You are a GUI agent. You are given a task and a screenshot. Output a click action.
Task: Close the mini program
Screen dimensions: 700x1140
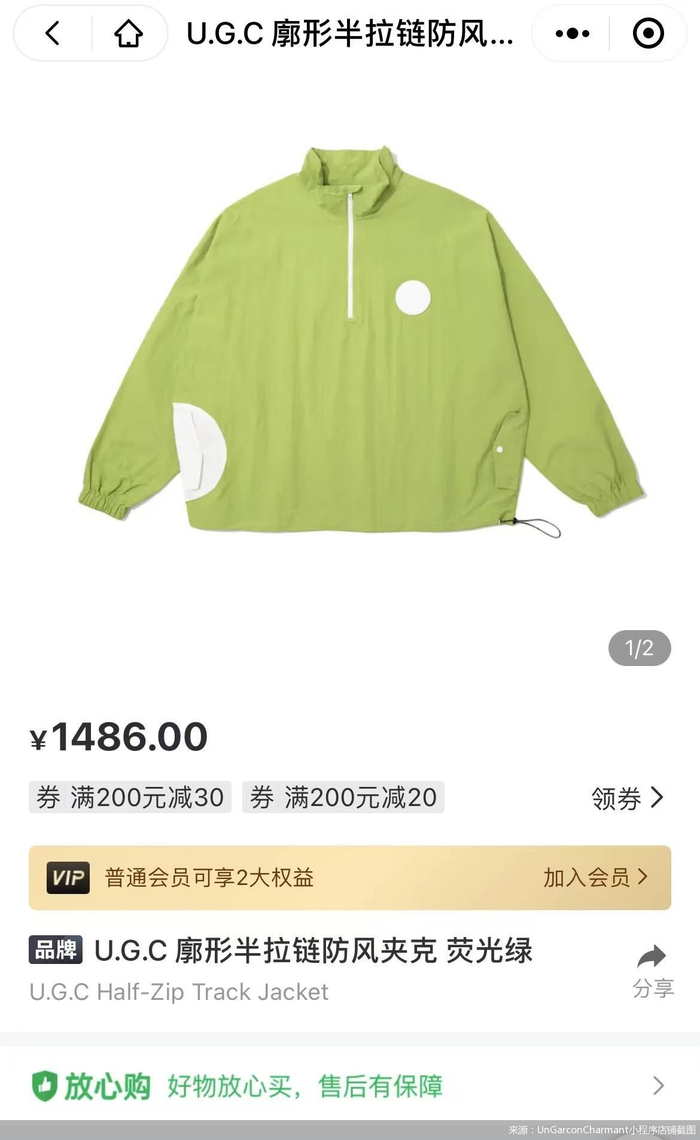(x=648, y=34)
